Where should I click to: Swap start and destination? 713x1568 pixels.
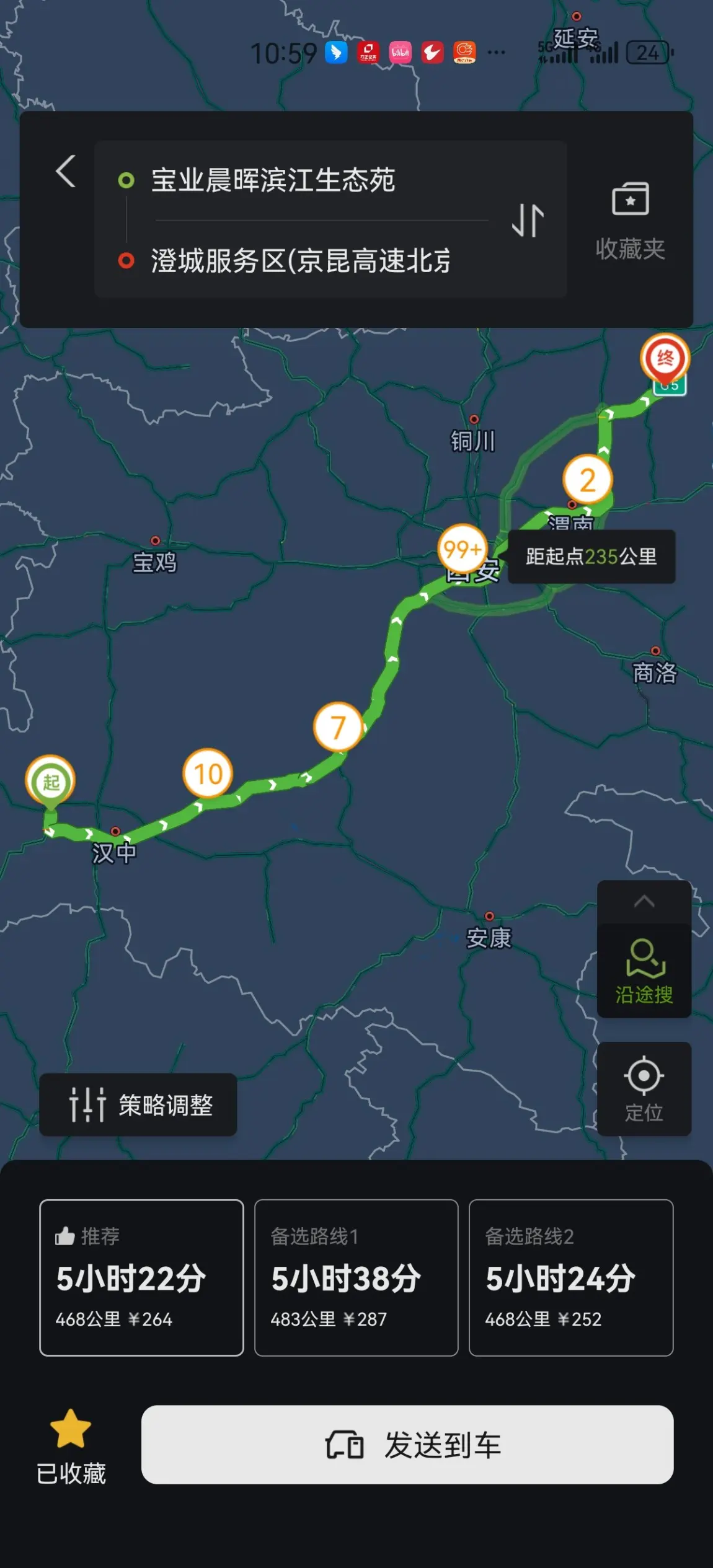(x=528, y=220)
